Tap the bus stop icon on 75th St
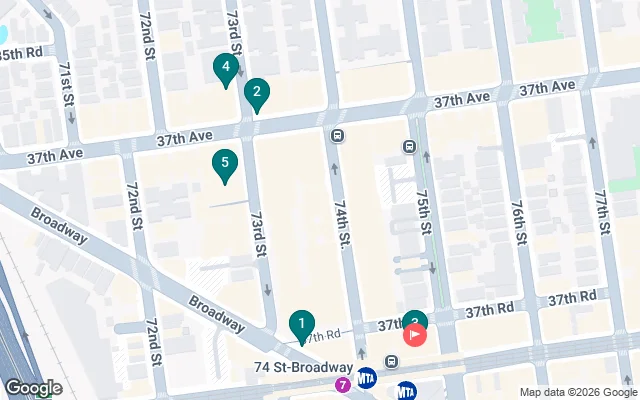This screenshot has height=400, width=640. coord(409,147)
